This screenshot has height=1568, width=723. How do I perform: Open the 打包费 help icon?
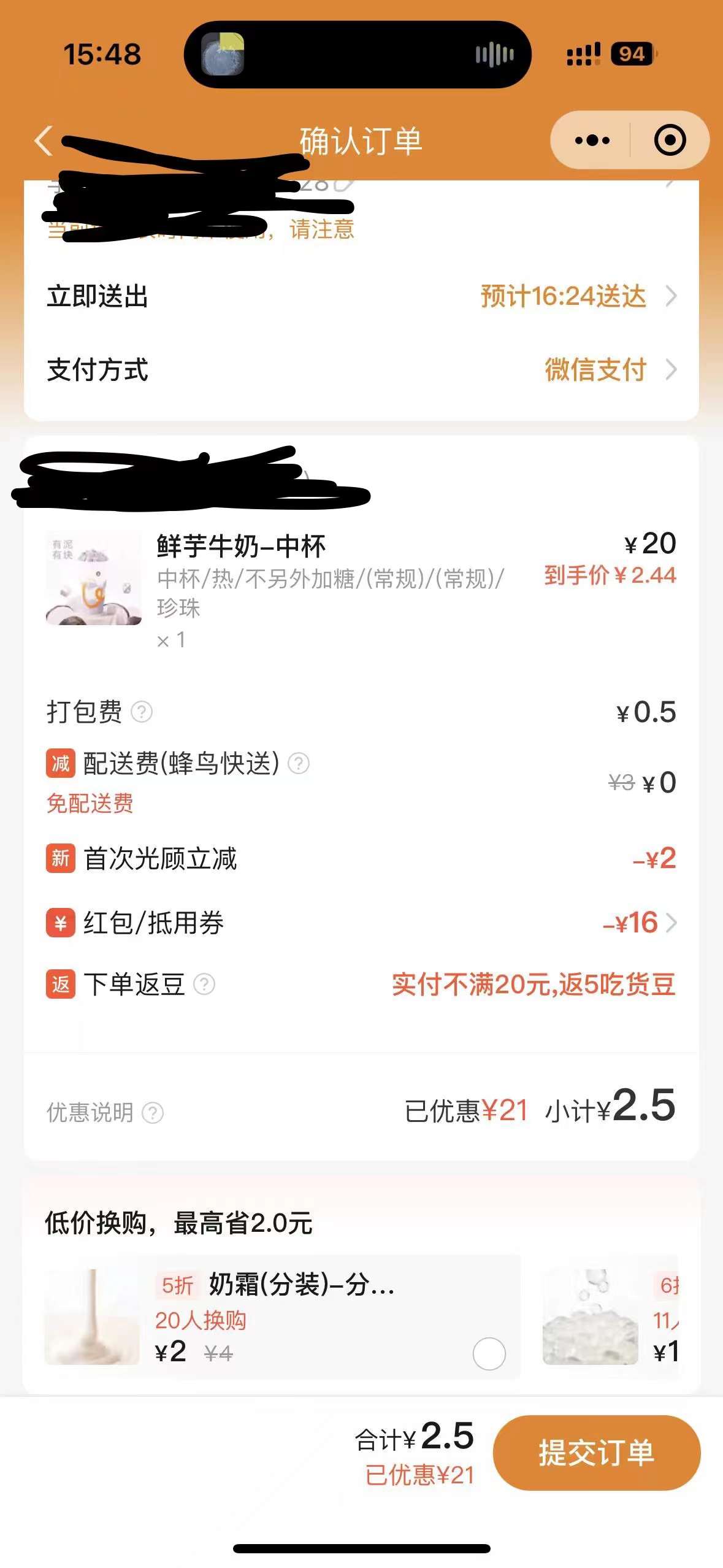pos(142,712)
